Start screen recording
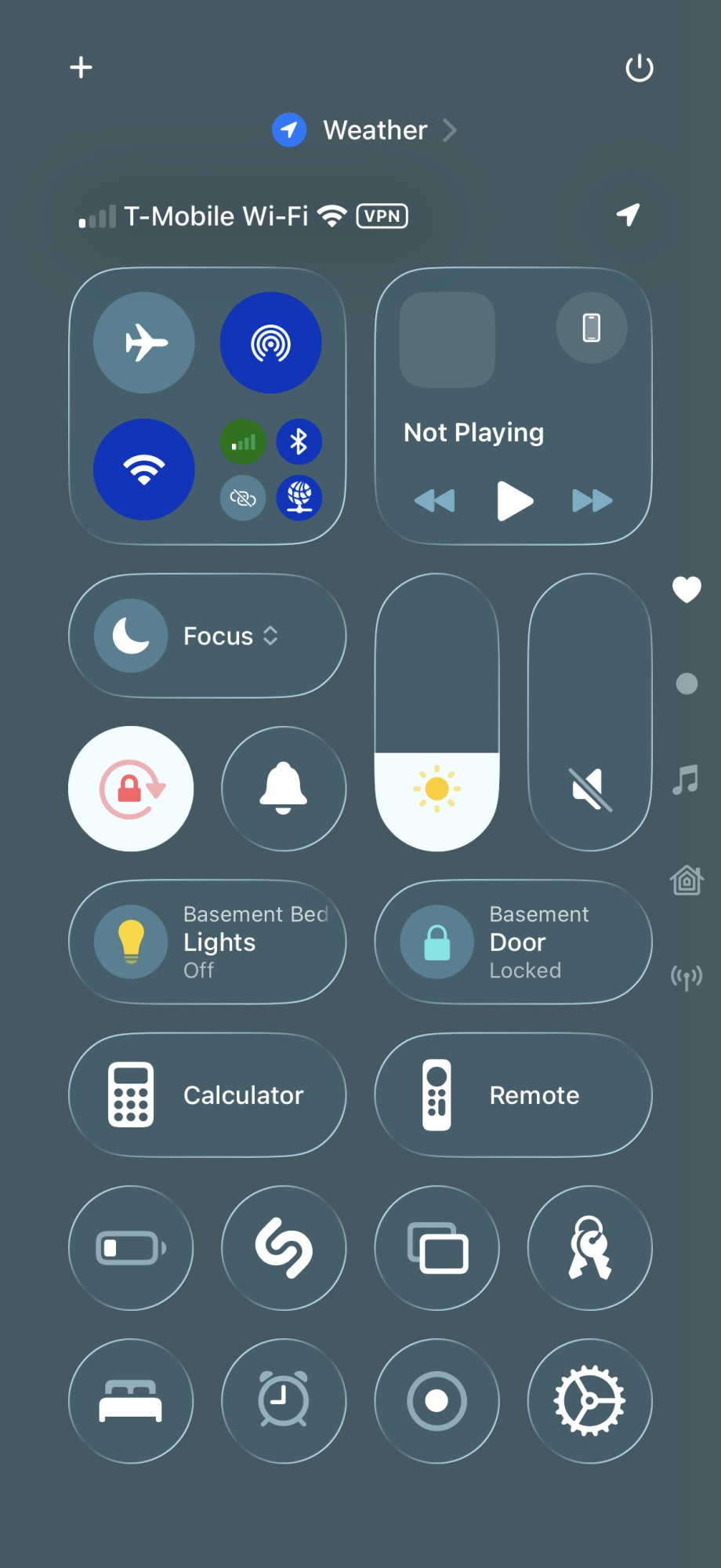The height and width of the screenshot is (1568, 721). [x=437, y=1401]
